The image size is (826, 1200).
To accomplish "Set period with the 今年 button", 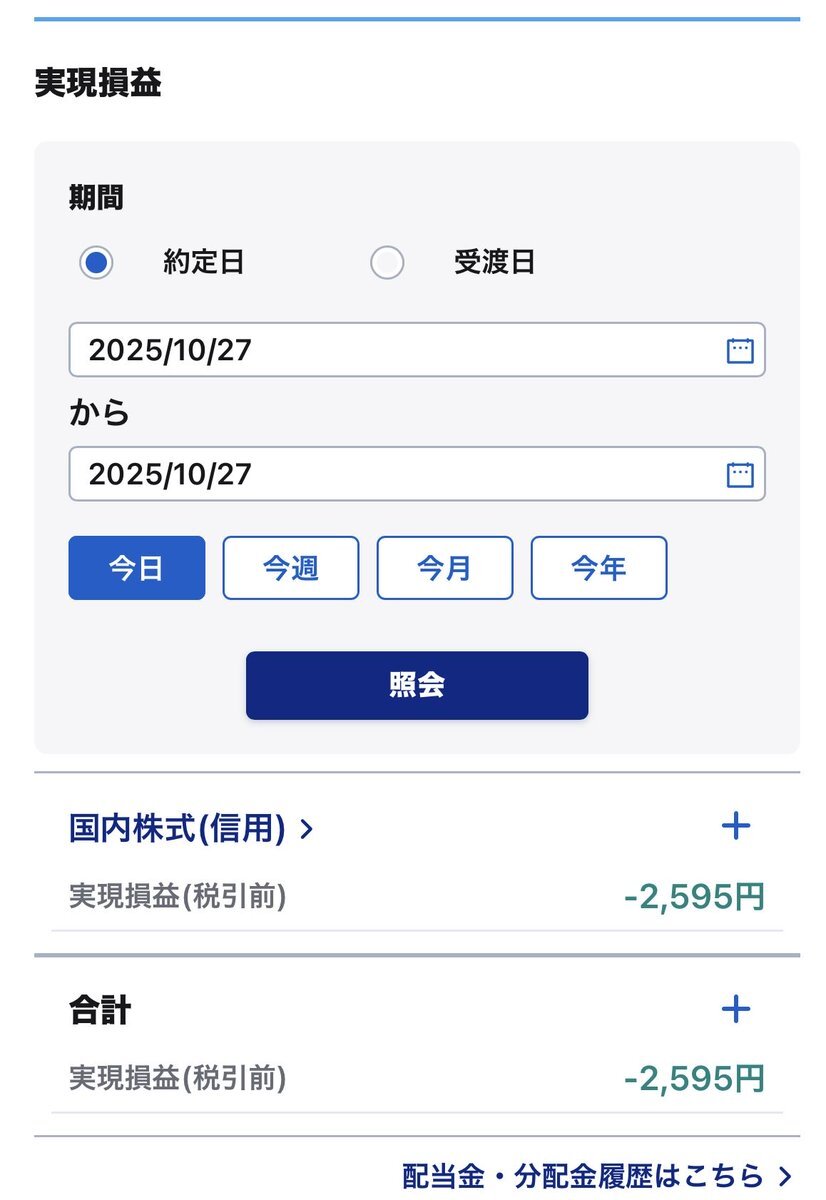I will pyautogui.click(x=599, y=568).
